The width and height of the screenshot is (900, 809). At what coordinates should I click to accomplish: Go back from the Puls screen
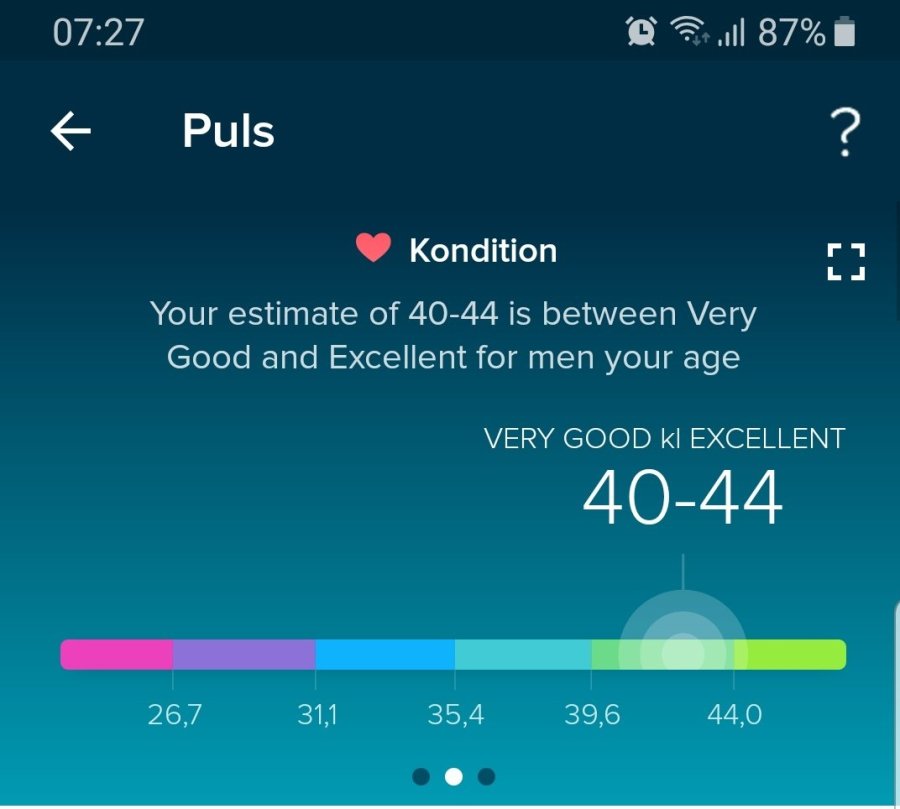tap(71, 131)
